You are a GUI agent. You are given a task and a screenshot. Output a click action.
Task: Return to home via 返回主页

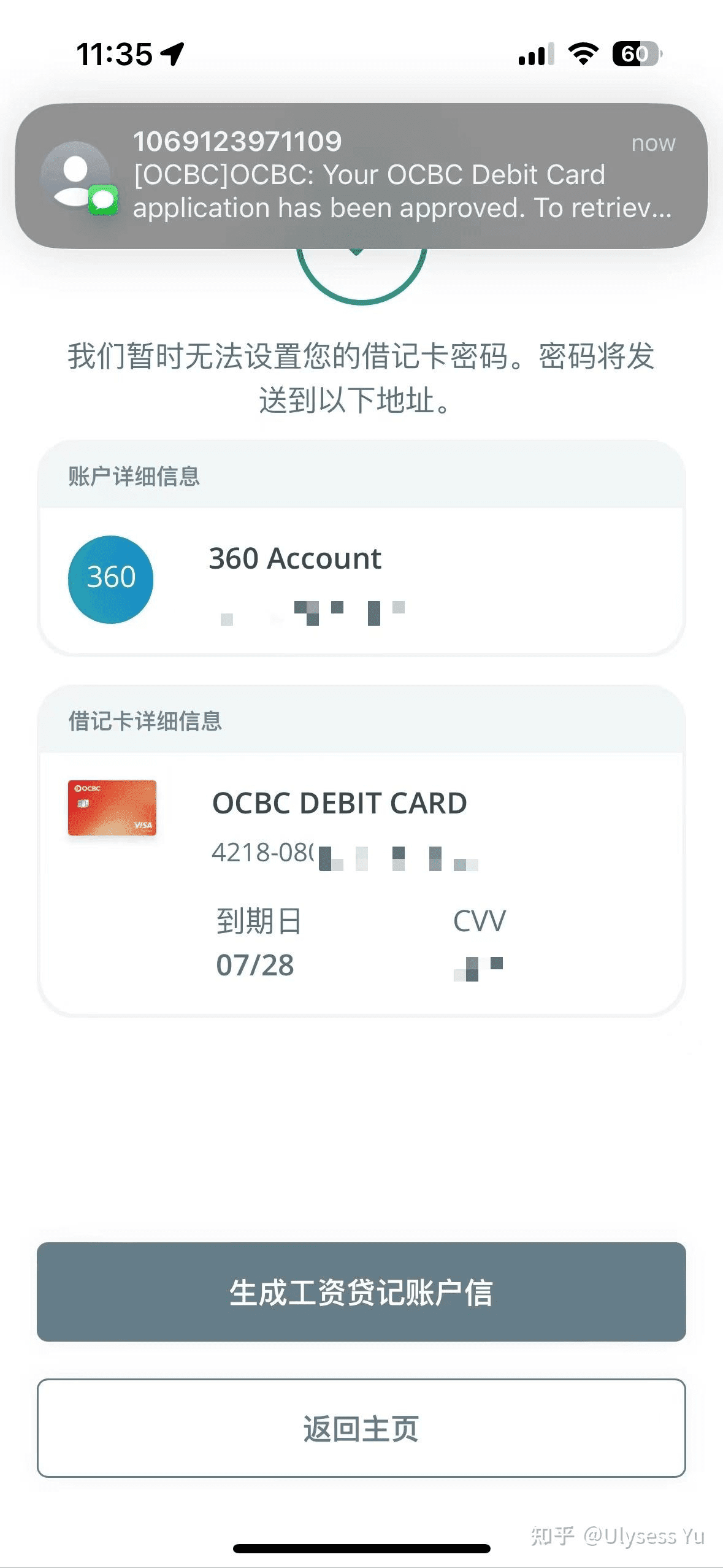(361, 1429)
